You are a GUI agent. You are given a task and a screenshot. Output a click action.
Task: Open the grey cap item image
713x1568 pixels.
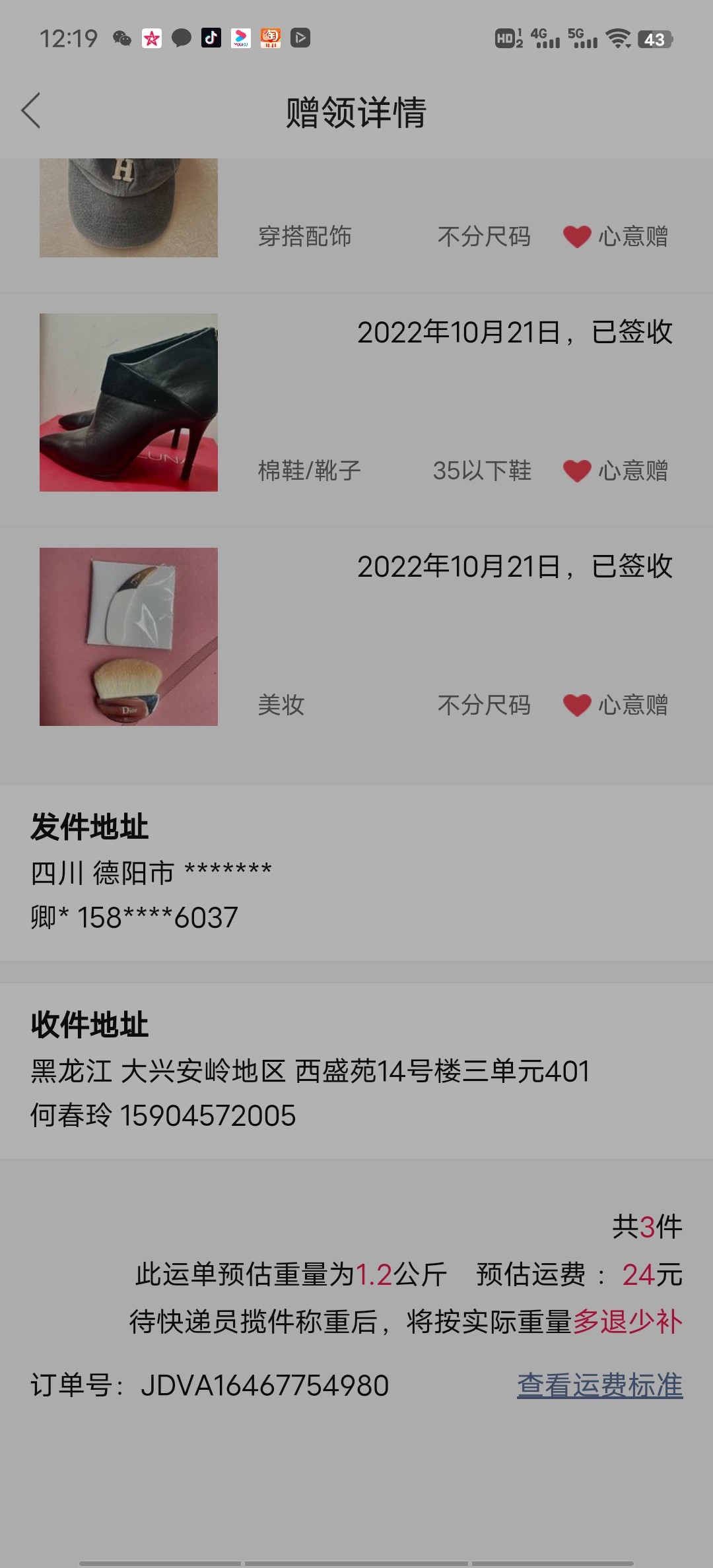129,207
